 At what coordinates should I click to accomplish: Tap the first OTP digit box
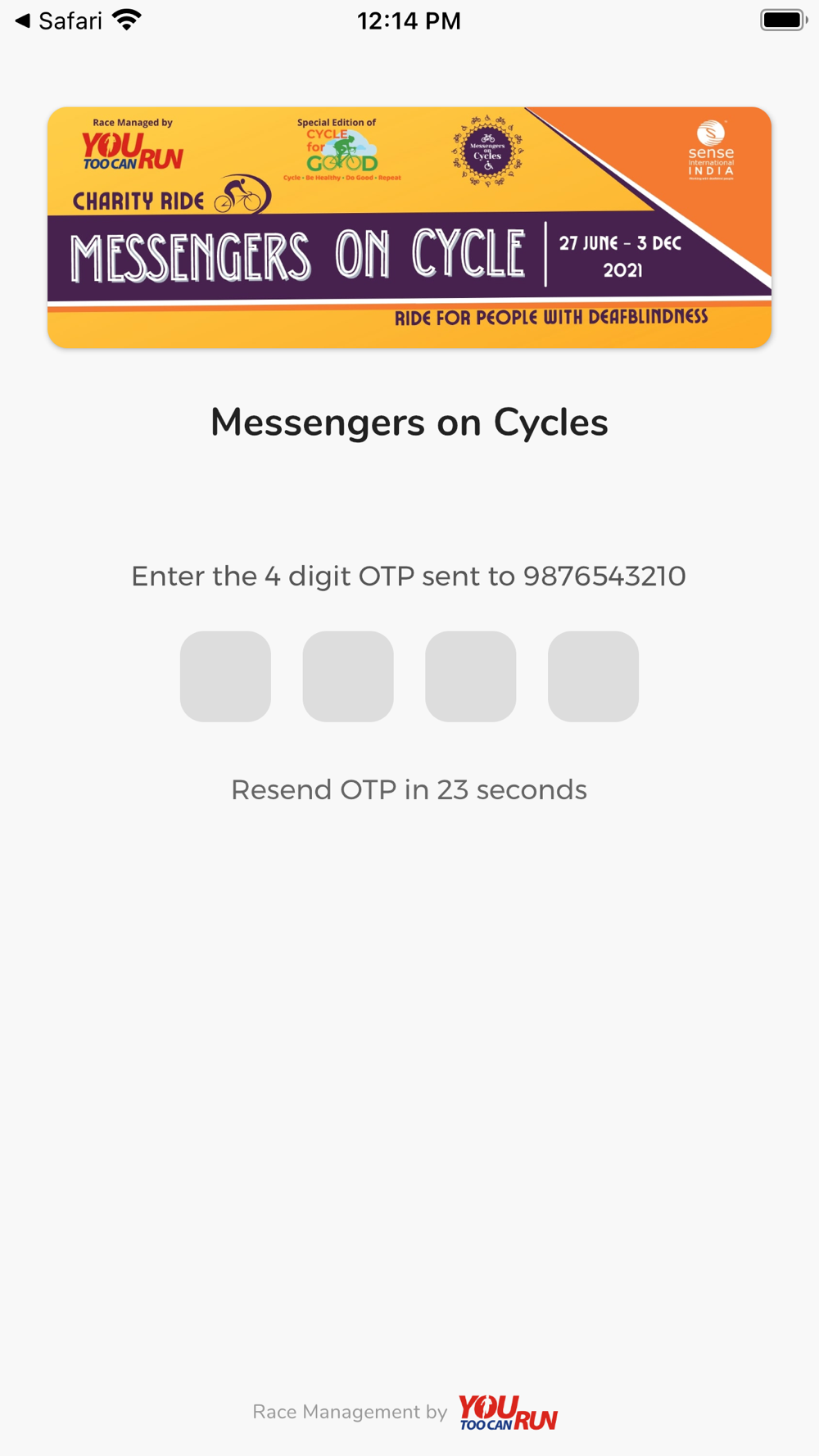(x=225, y=676)
